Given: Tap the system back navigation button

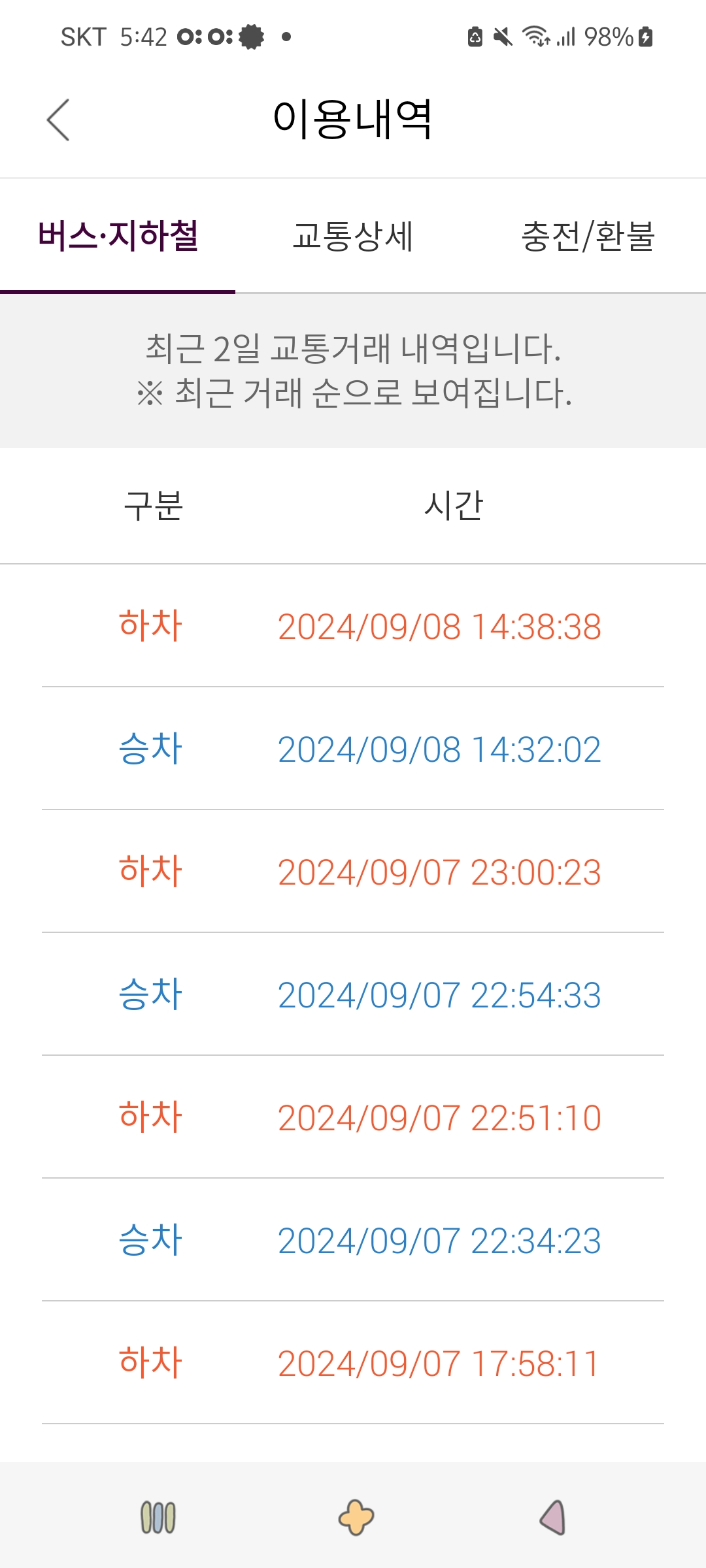Looking at the screenshot, I should click(x=553, y=1517).
